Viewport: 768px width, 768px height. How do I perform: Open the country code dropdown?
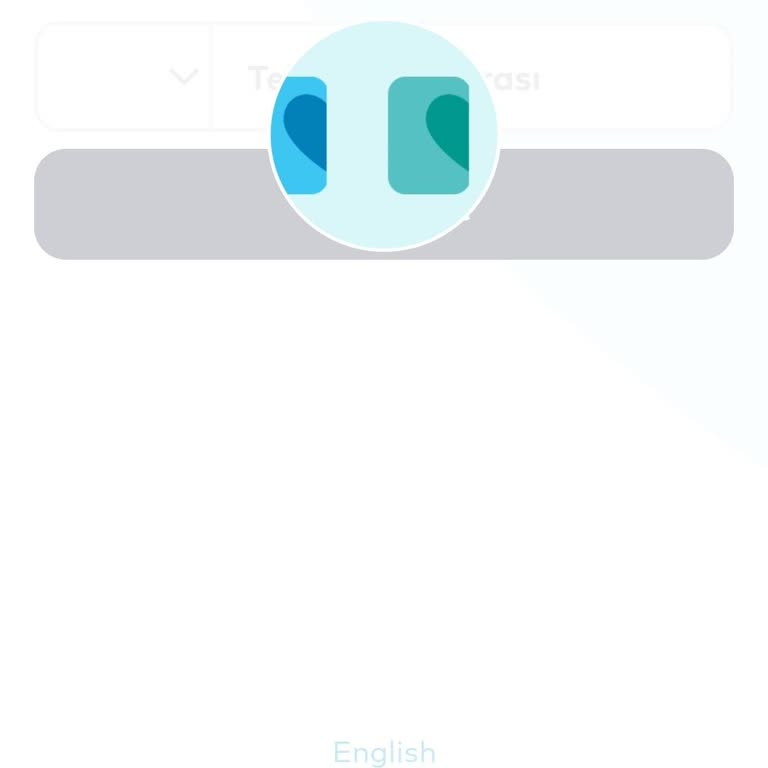click(125, 77)
